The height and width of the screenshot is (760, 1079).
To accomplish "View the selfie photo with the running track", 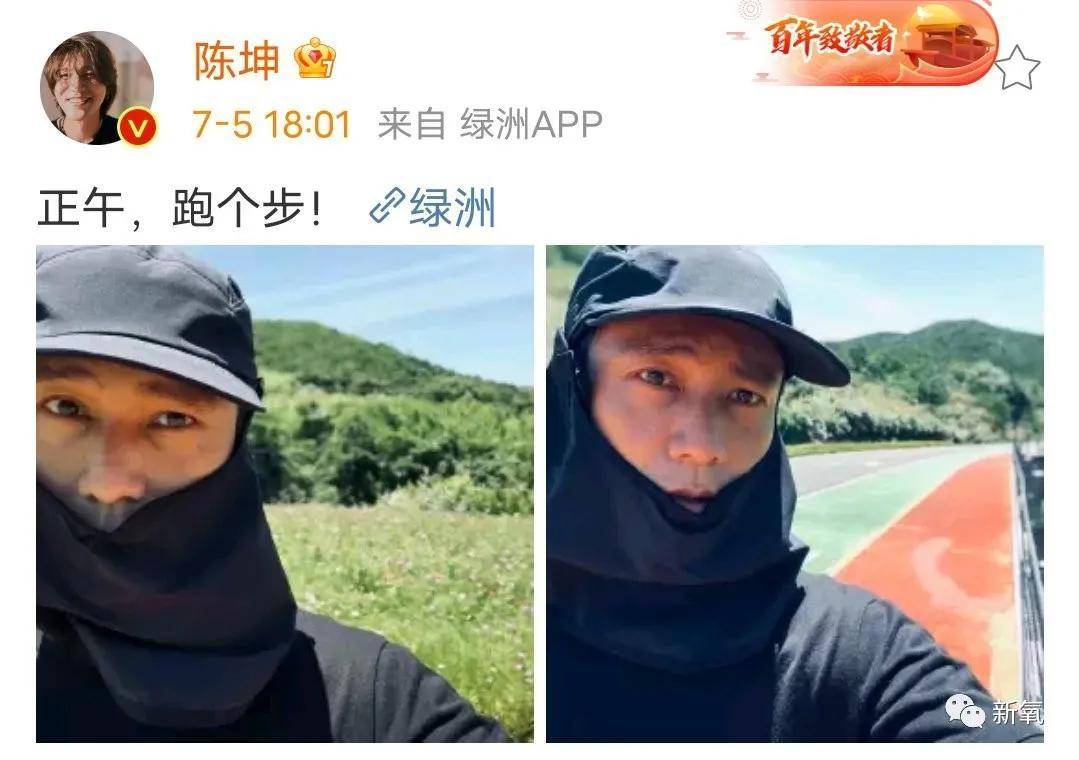I will pyautogui.click(x=794, y=493).
